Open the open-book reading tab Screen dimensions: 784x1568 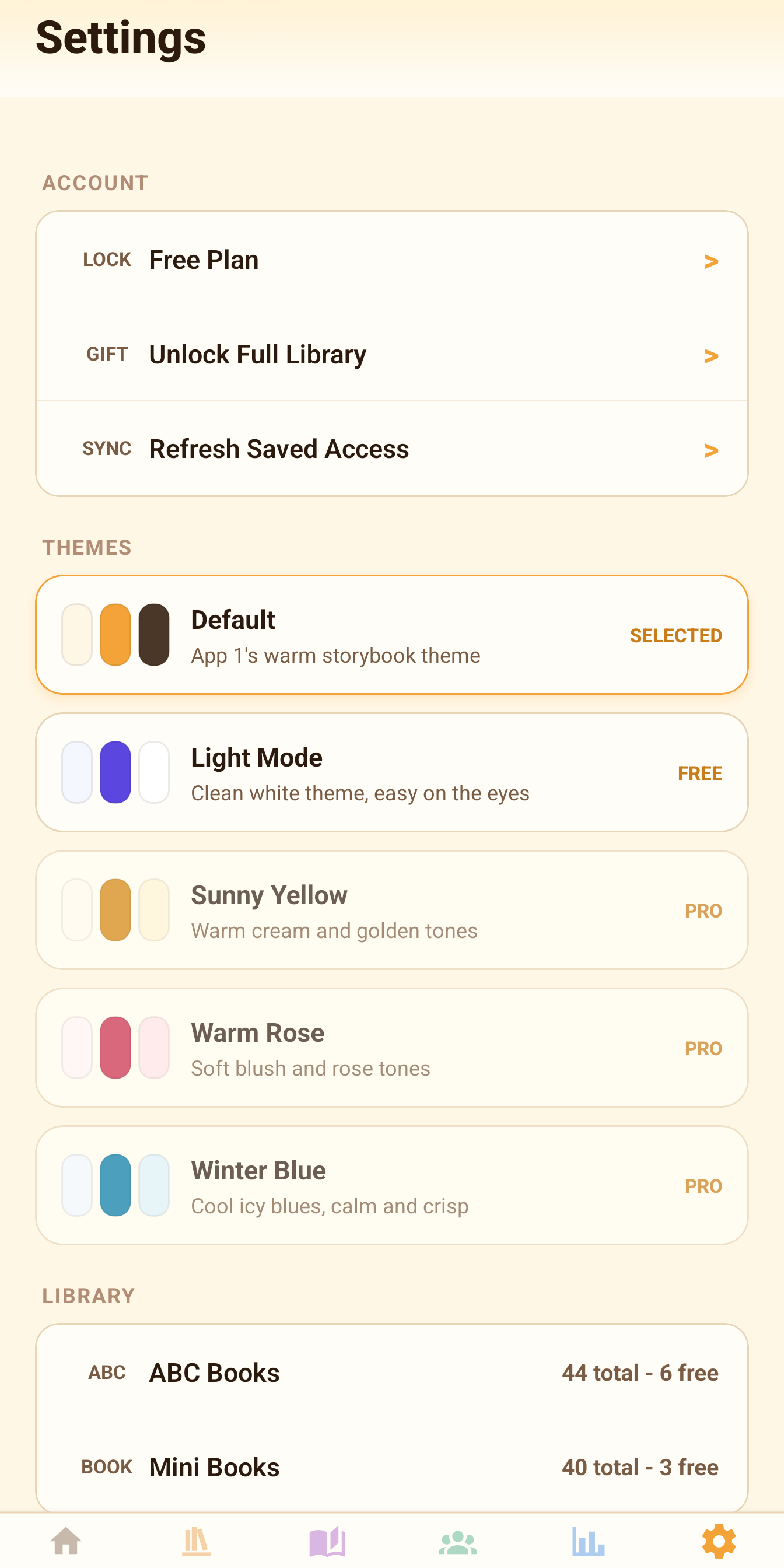[327, 1541]
